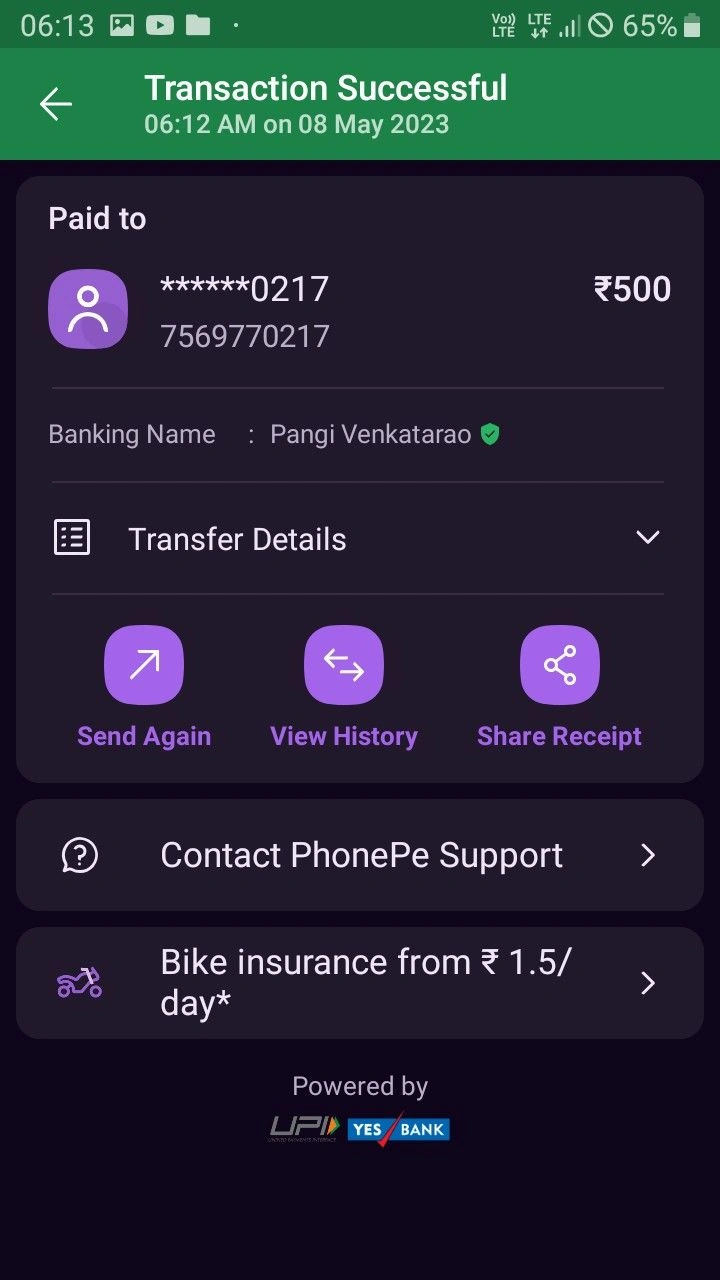Go back using the back arrow
720x1280 pixels.
55,104
